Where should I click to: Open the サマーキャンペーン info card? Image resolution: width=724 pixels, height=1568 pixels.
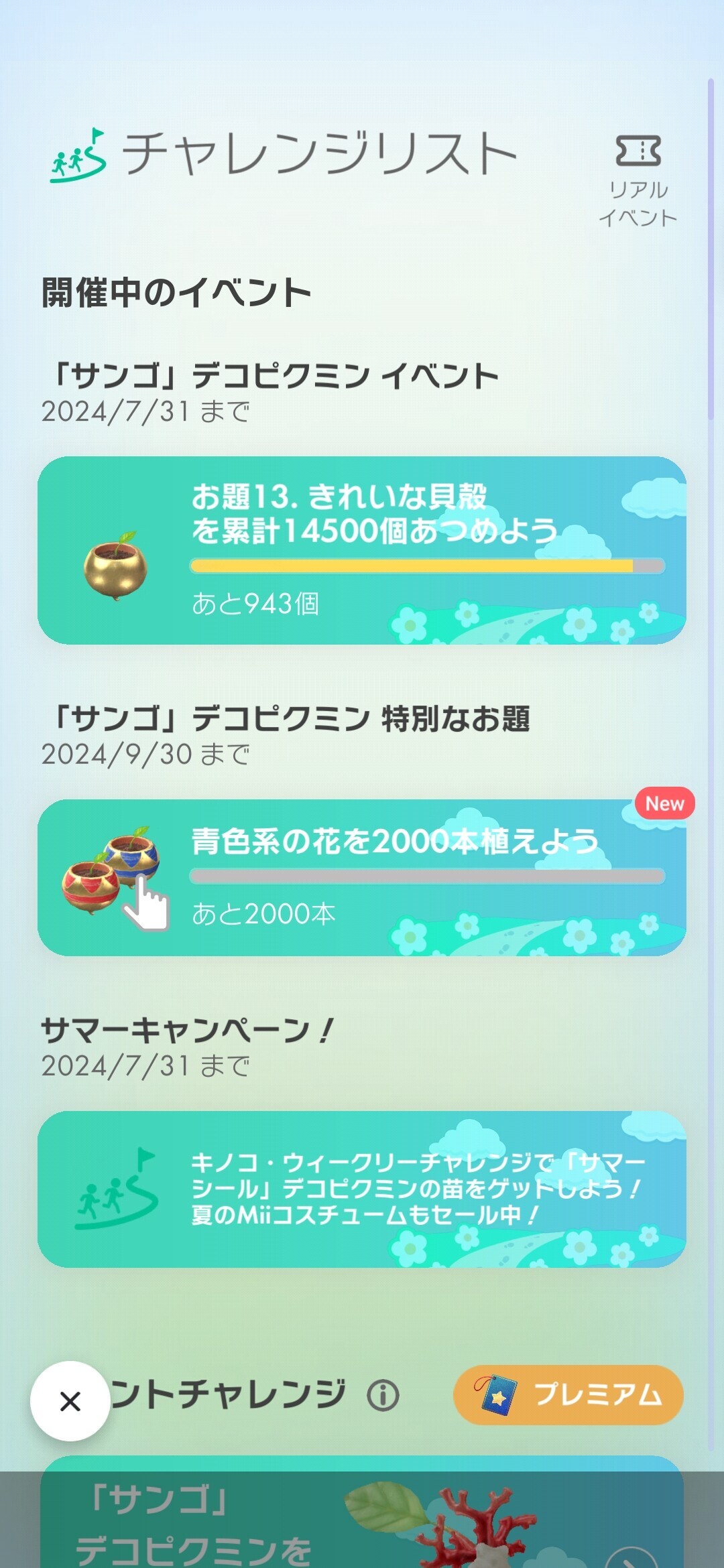pyautogui.click(x=362, y=1189)
